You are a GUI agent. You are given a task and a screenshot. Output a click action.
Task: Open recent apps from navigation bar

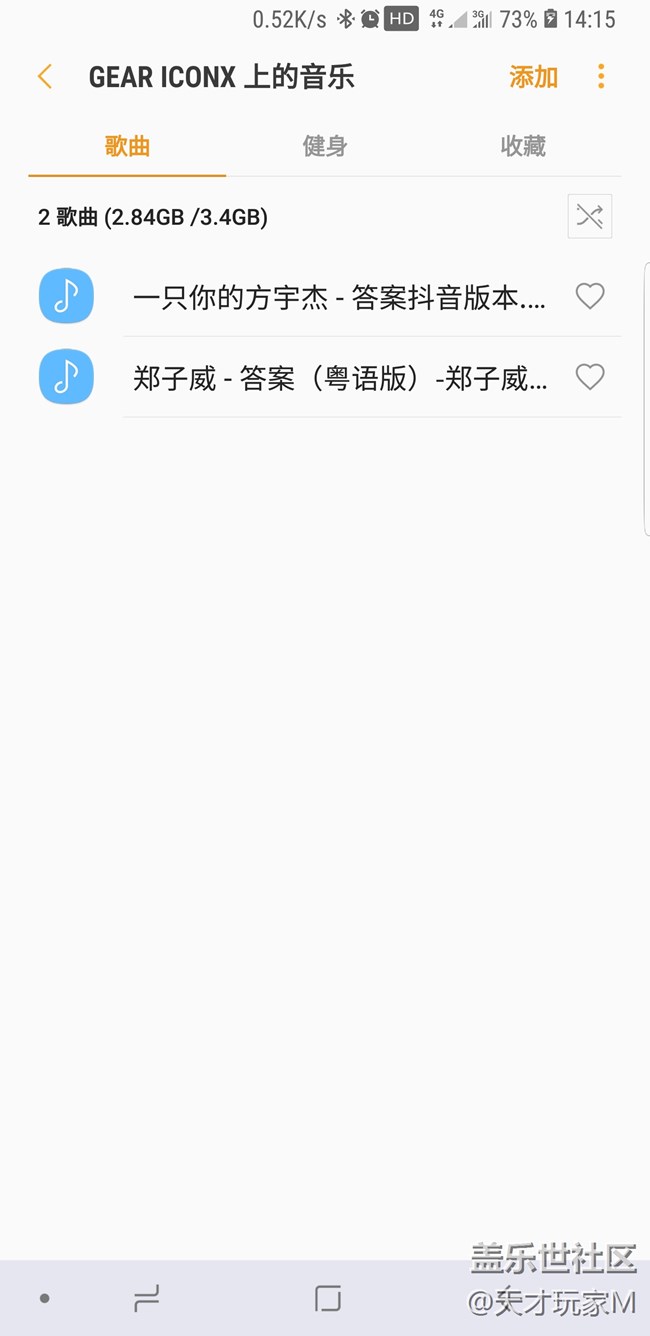pos(147,1298)
